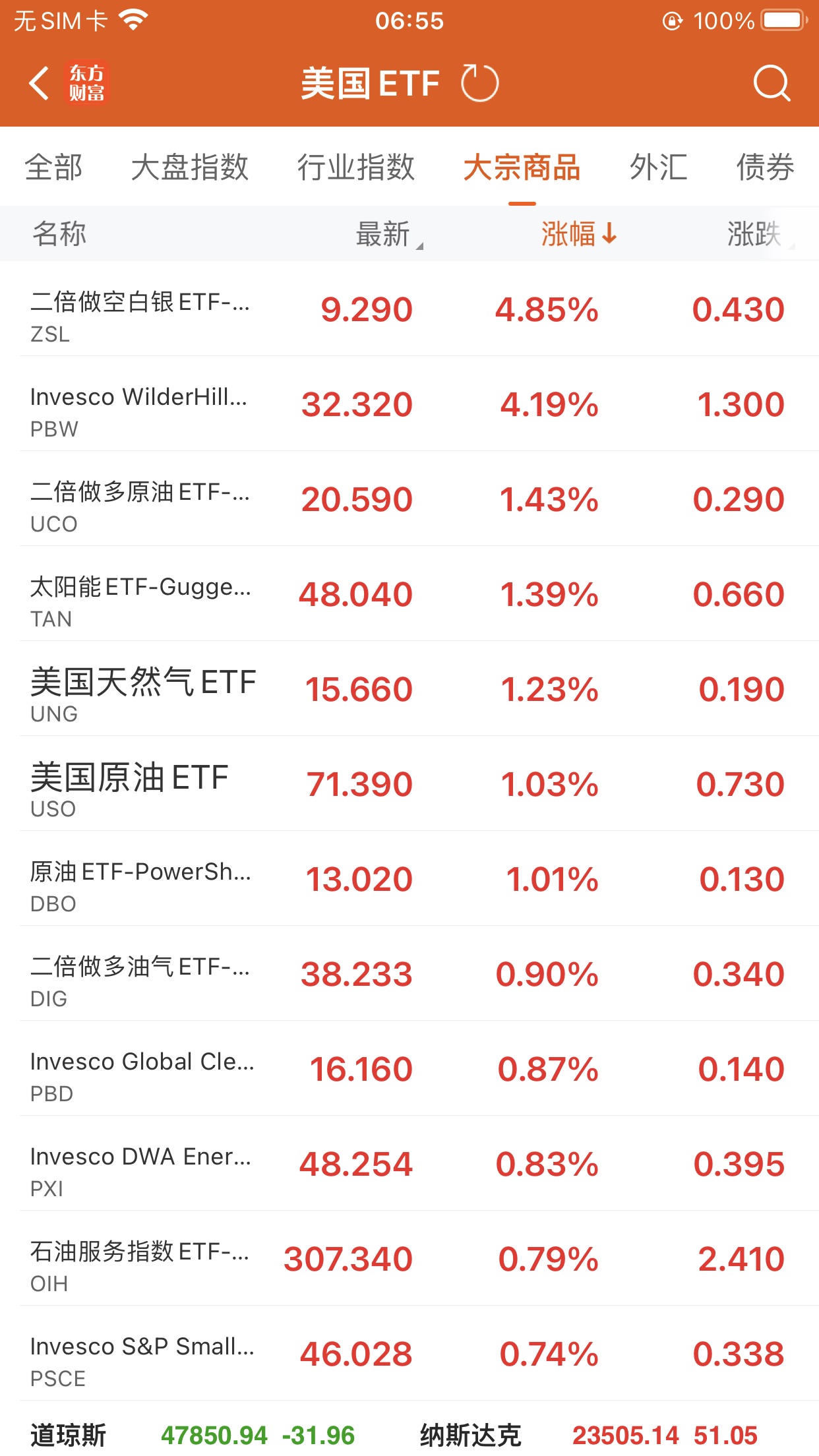Sort by the 涨跌 column

pos(755,234)
